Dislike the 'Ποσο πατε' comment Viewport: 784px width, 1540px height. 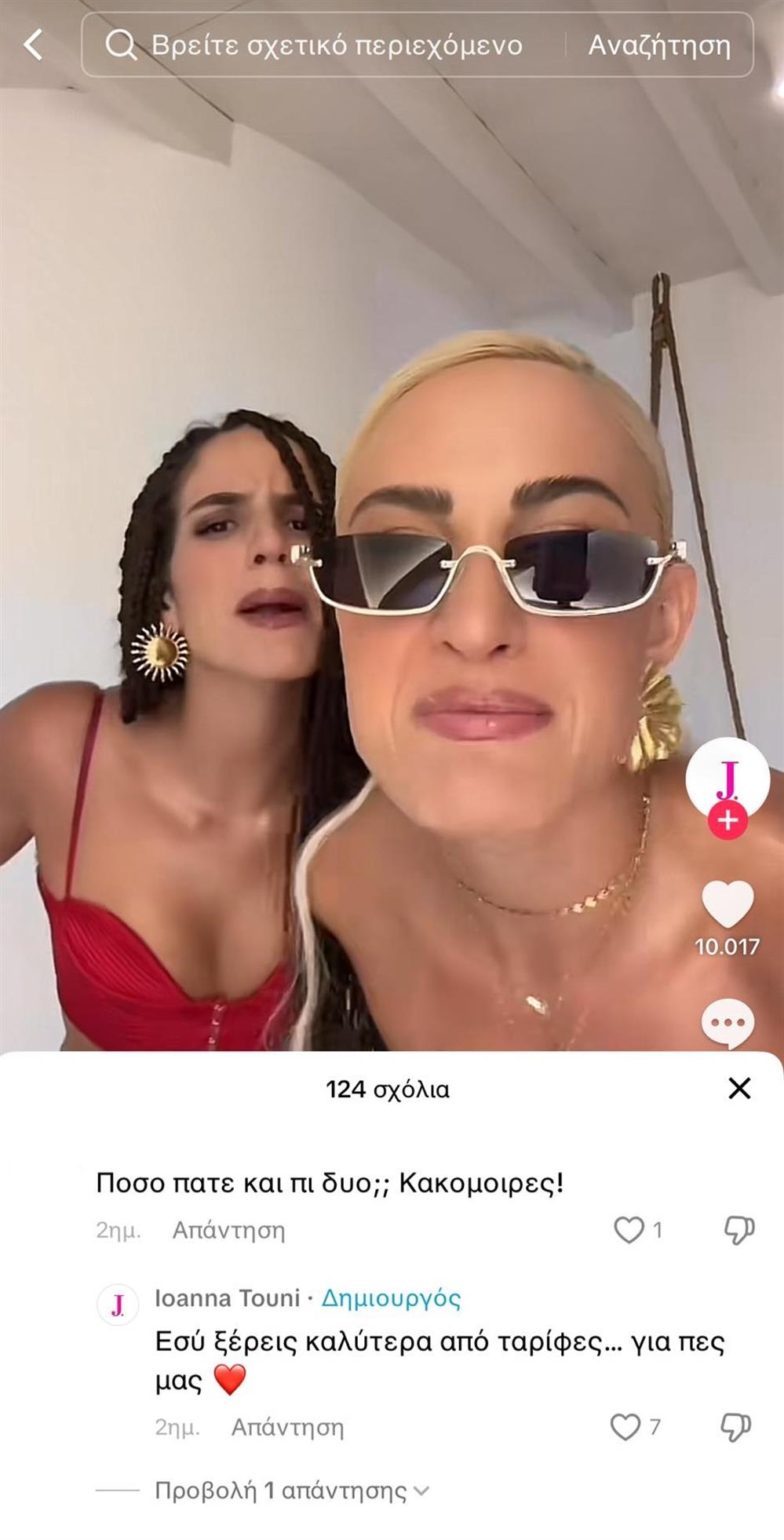pos(738,1230)
